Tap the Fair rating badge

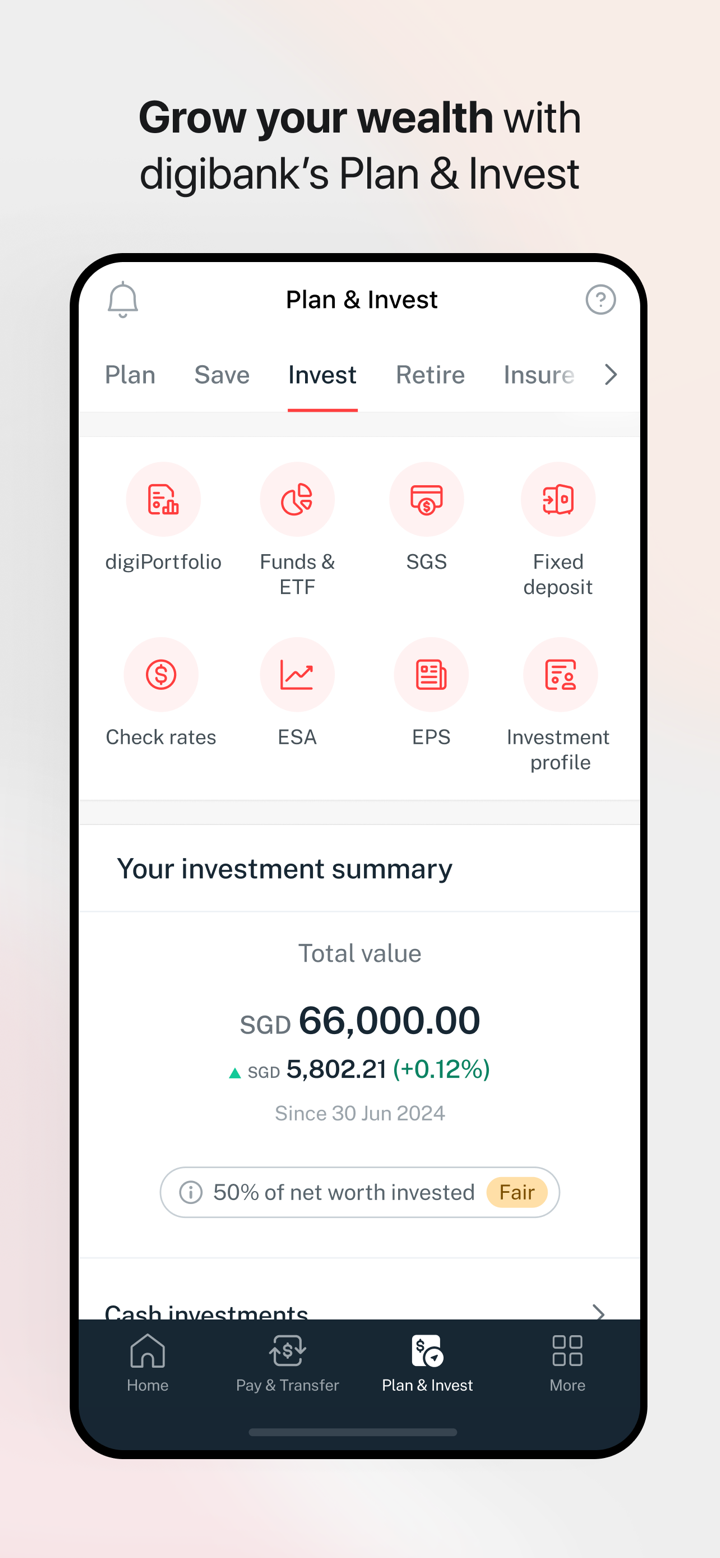tap(517, 1192)
